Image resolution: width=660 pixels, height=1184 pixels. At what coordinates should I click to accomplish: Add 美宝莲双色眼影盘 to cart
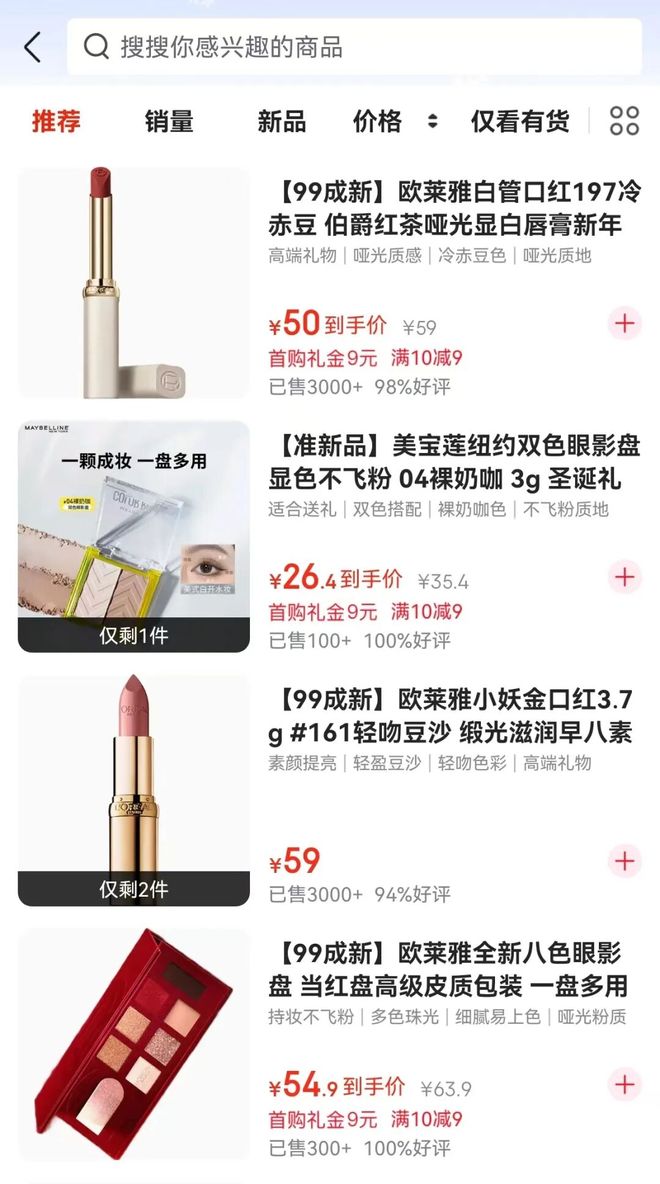[x=624, y=577]
